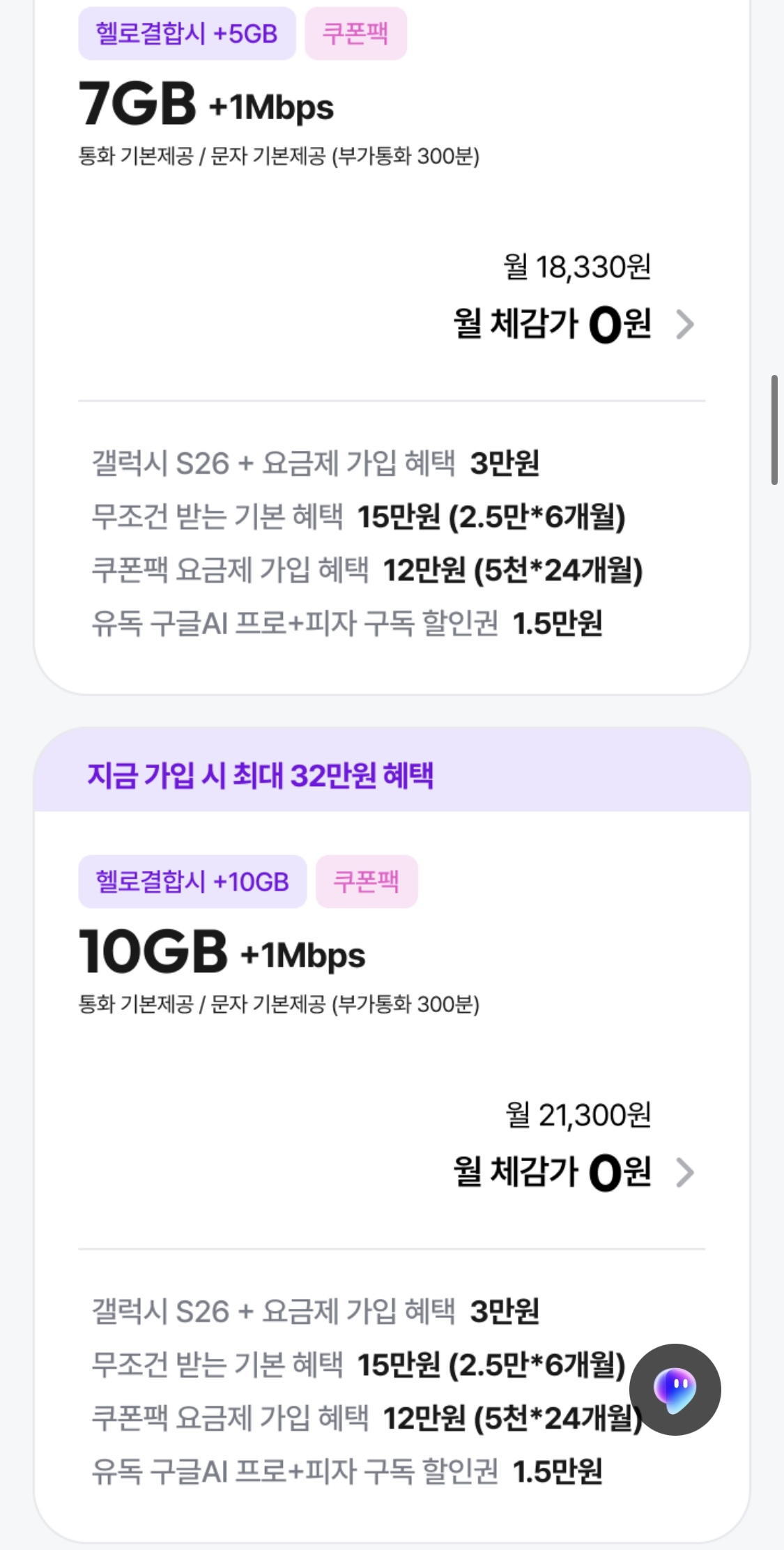The image size is (784, 1550).
Task: Tap the pink 쿠폰팩 badge on 7GB plan
Action: 355,32
